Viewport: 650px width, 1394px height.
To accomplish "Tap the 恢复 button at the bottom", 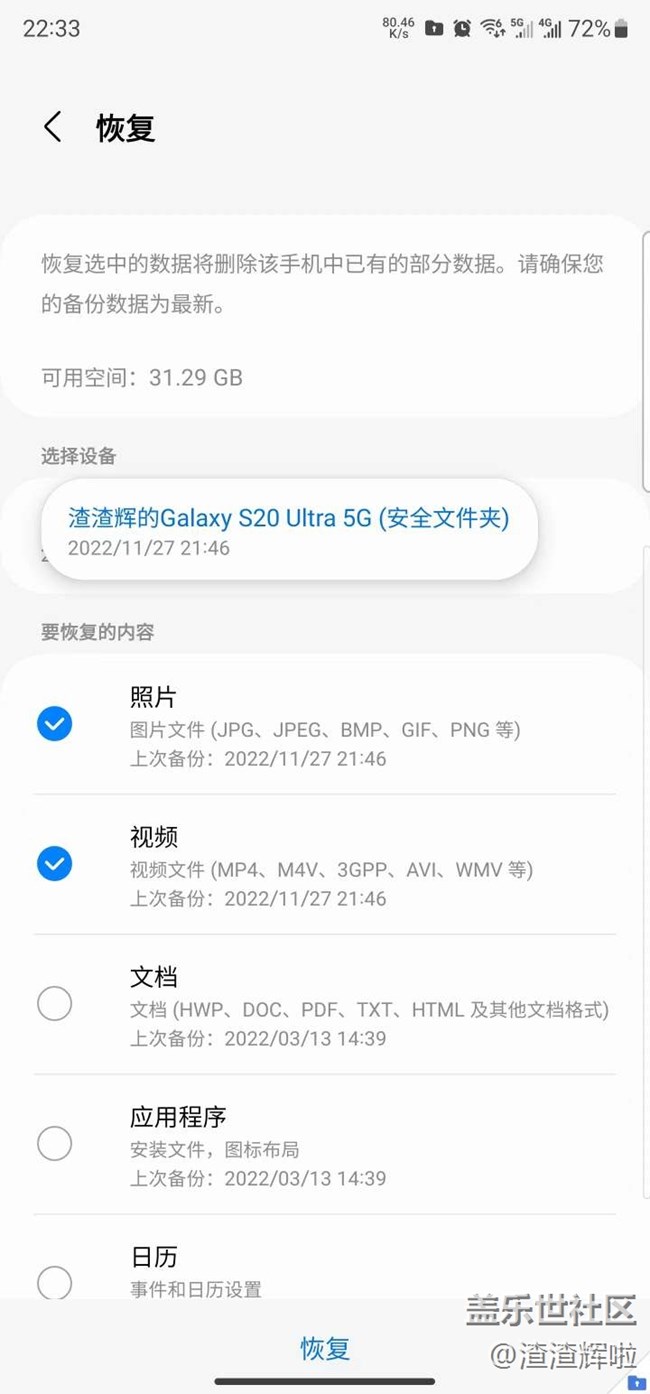I will (325, 1348).
